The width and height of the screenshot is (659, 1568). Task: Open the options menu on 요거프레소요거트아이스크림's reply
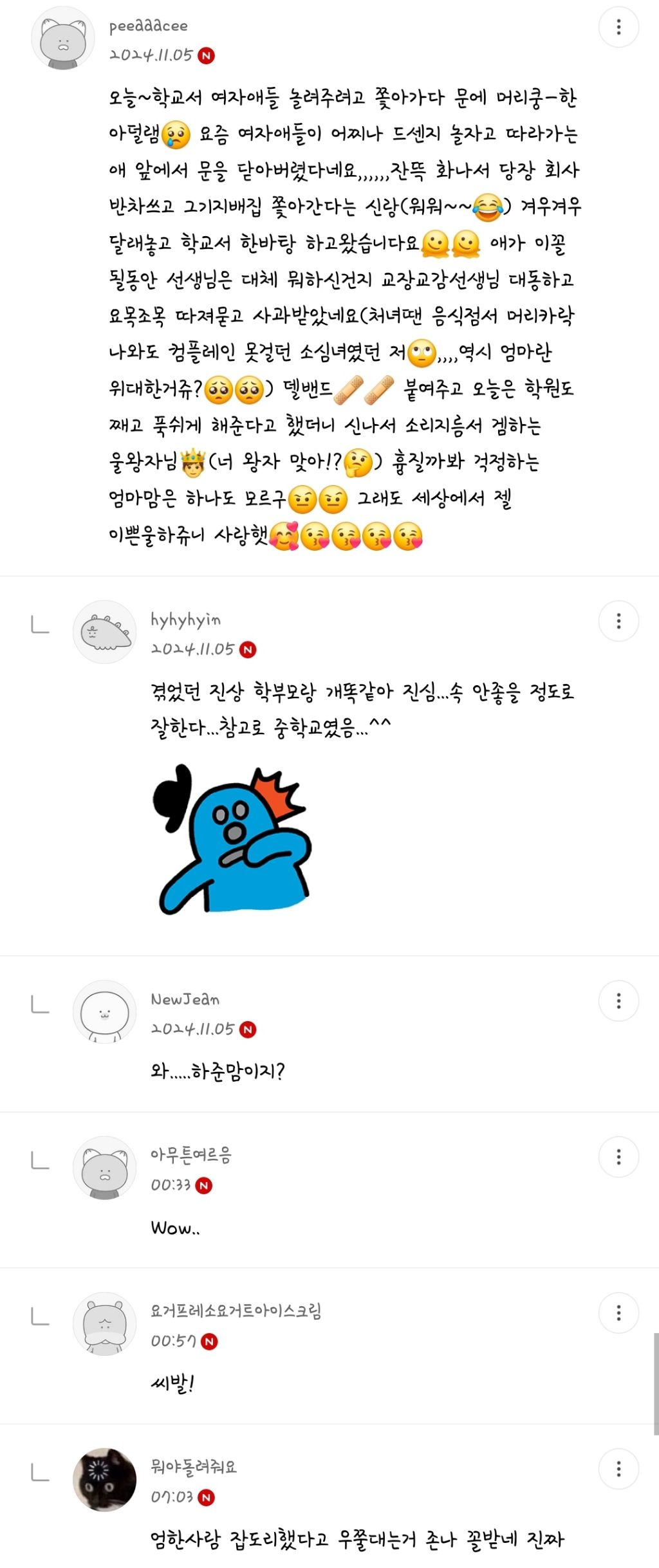pos(618,1313)
